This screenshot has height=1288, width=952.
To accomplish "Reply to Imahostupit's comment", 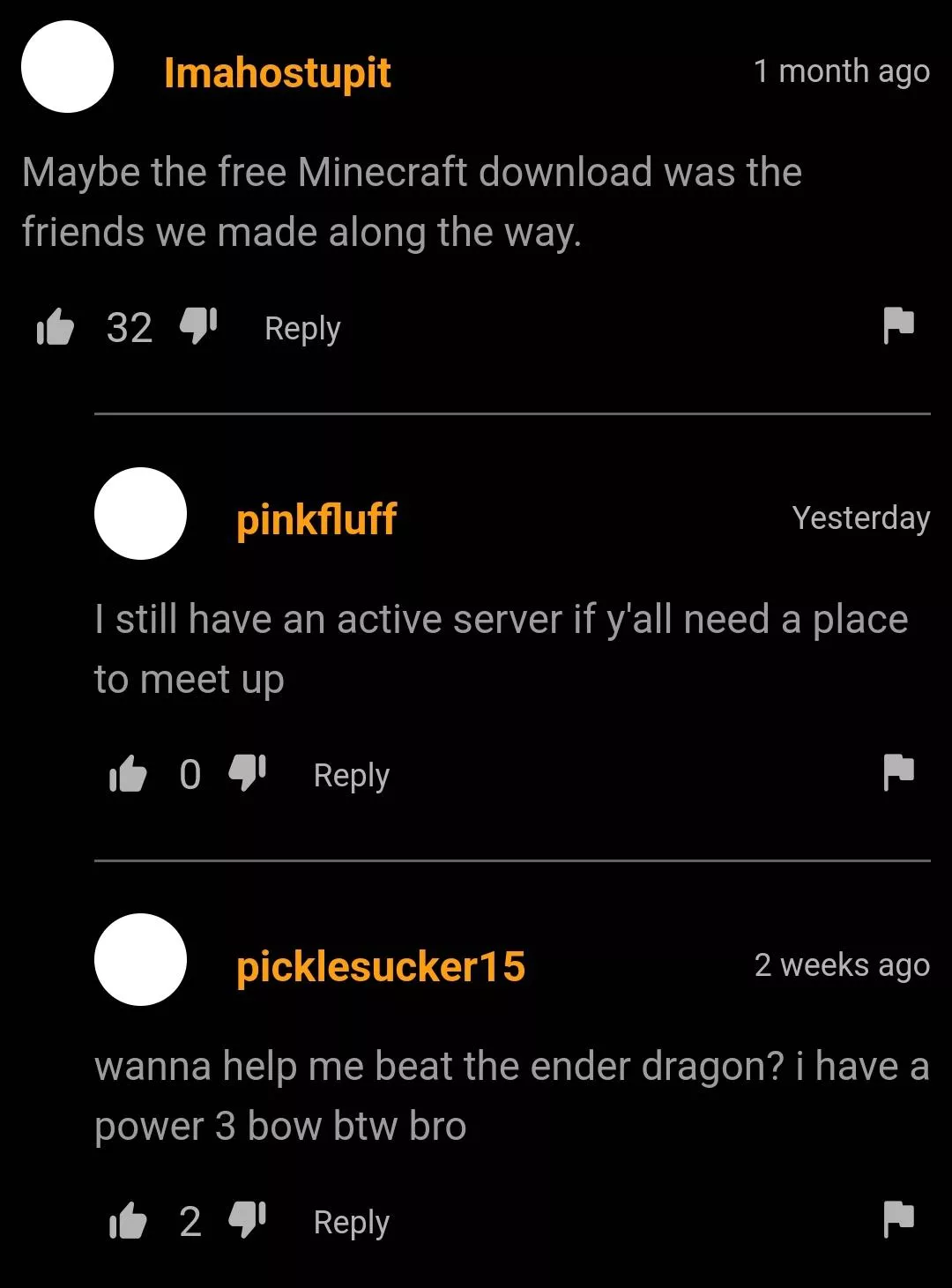I will (302, 328).
